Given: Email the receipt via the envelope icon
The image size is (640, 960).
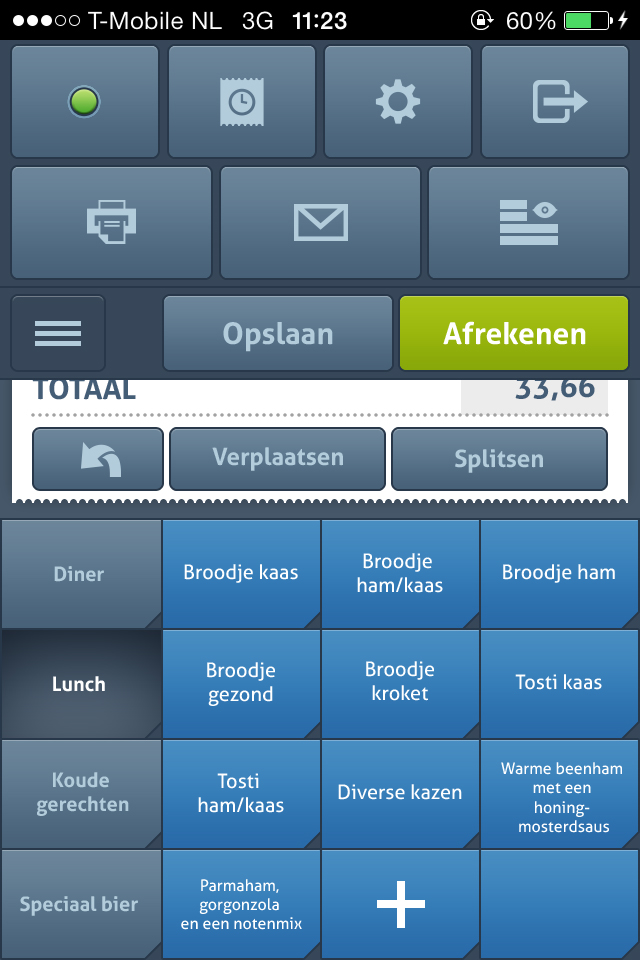Looking at the screenshot, I should 320,222.
